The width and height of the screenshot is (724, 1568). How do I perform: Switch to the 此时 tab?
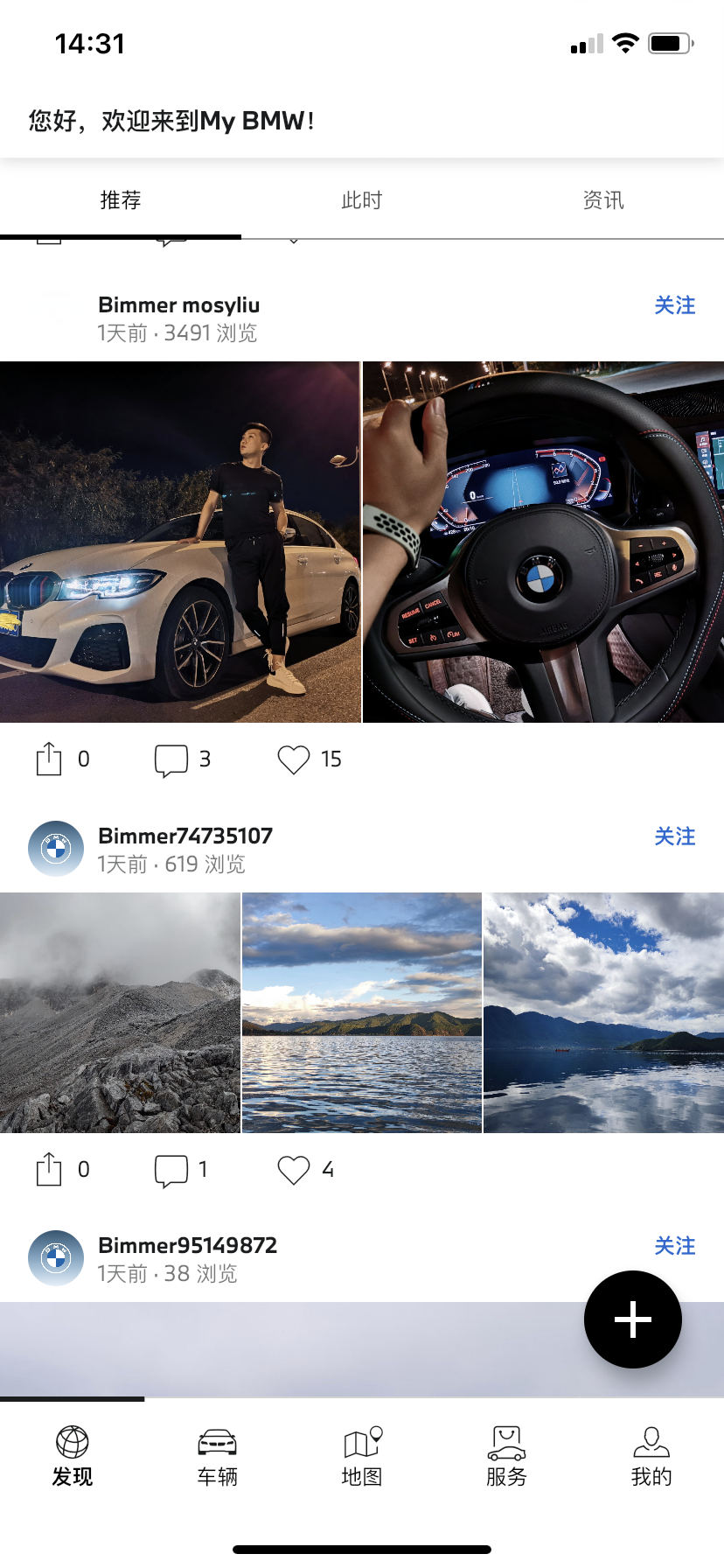coord(361,200)
